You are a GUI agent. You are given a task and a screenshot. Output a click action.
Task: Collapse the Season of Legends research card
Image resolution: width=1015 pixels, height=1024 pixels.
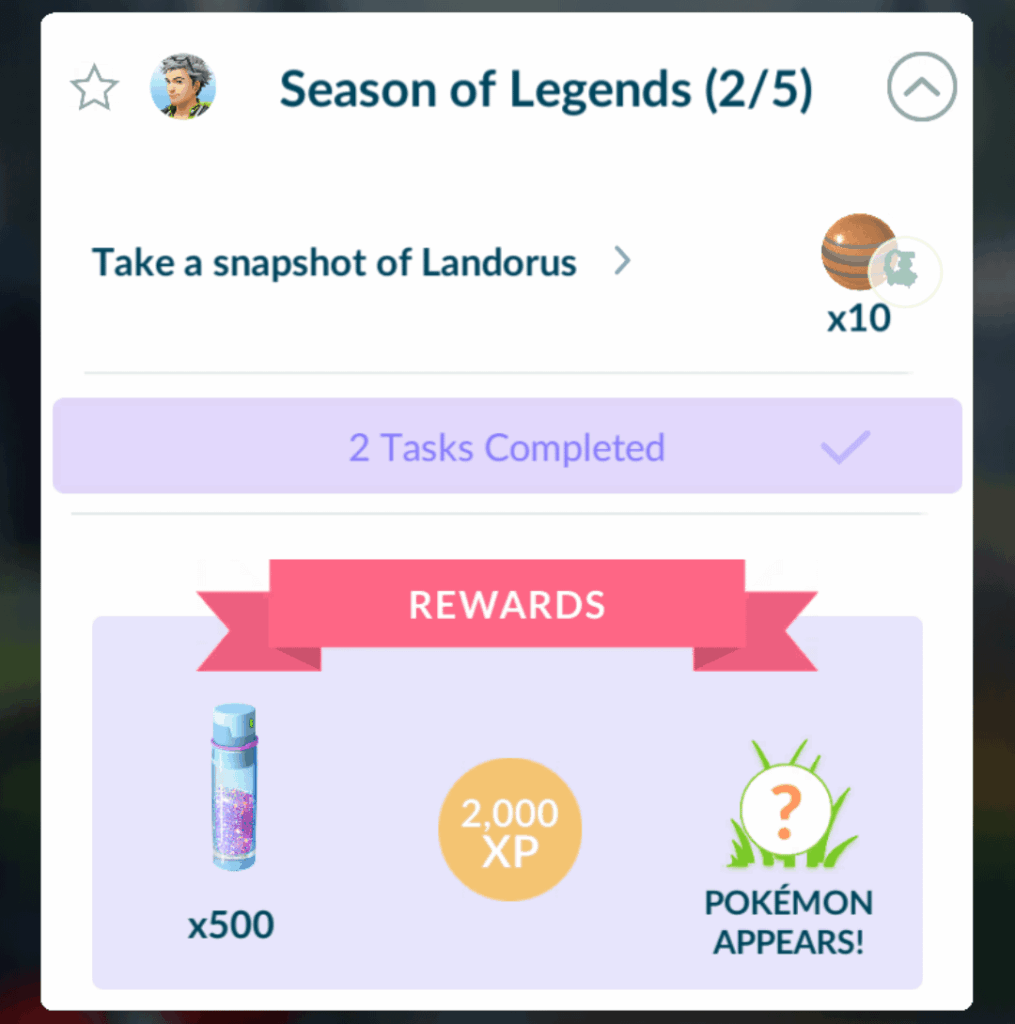[x=921, y=87]
